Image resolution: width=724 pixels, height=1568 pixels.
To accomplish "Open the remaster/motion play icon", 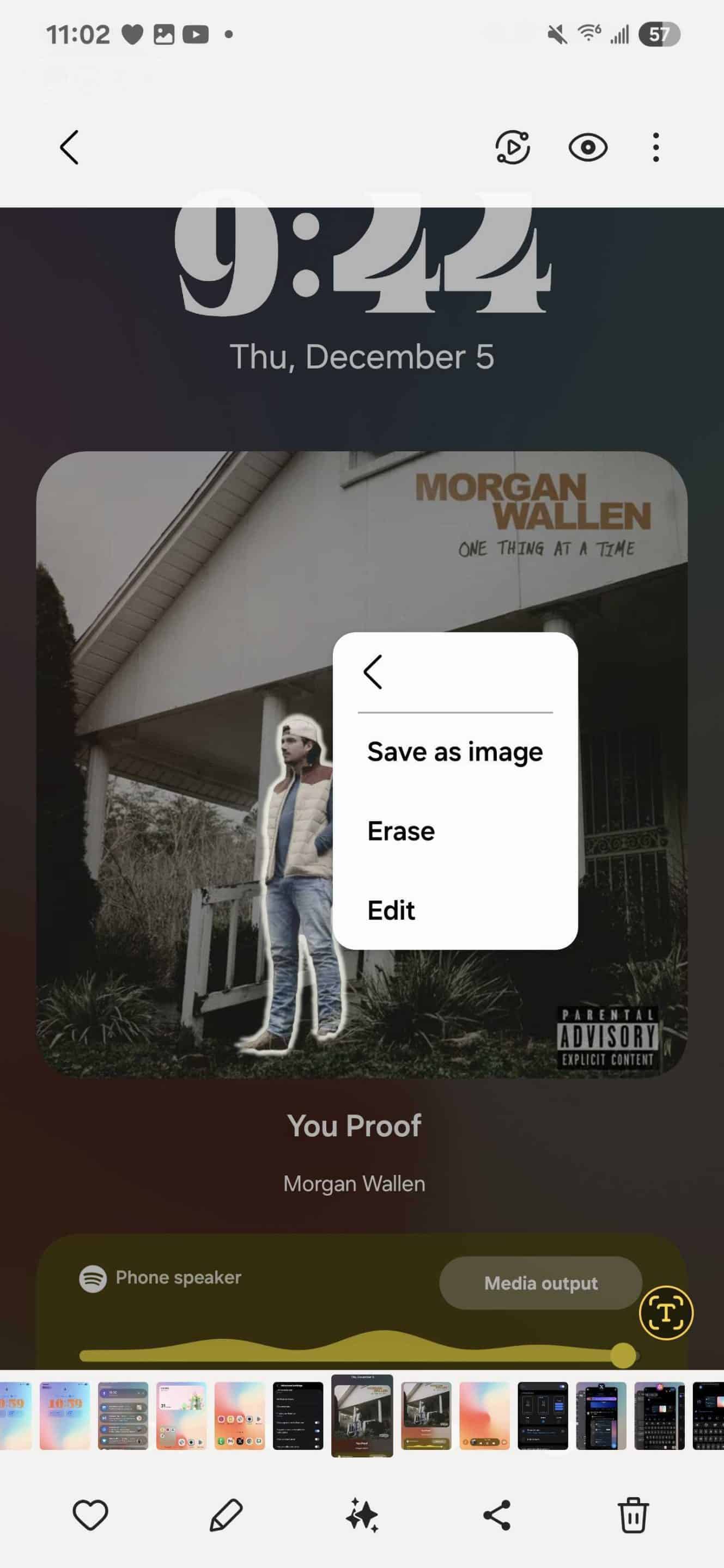I will tap(512, 148).
